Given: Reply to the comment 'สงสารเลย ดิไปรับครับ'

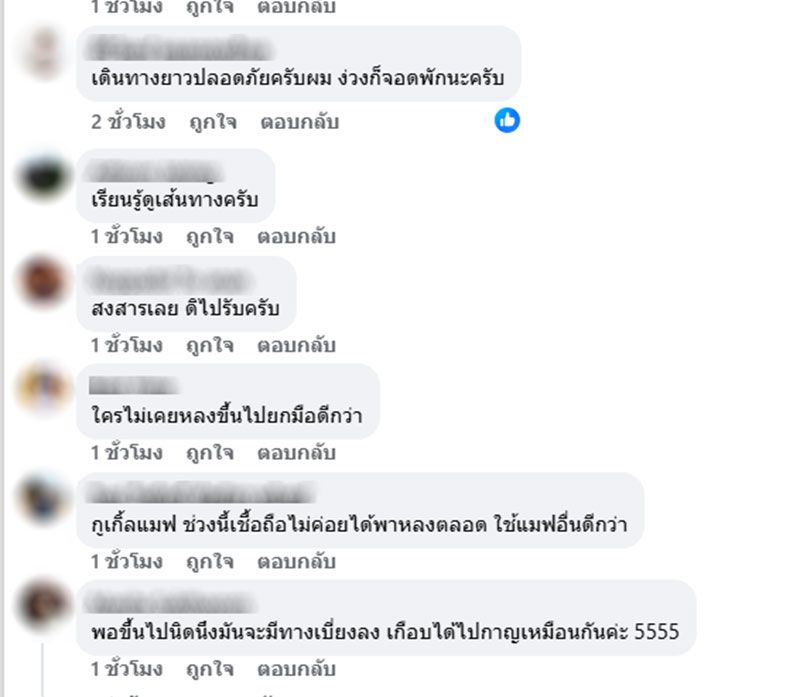Looking at the screenshot, I should click(295, 345).
